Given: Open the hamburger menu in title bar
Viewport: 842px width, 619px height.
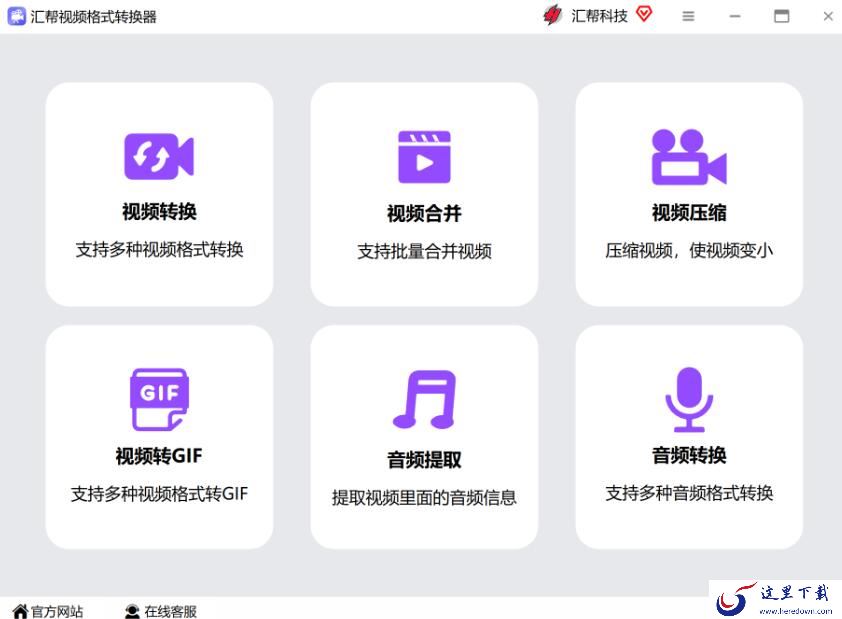Looking at the screenshot, I should point(688,16).
